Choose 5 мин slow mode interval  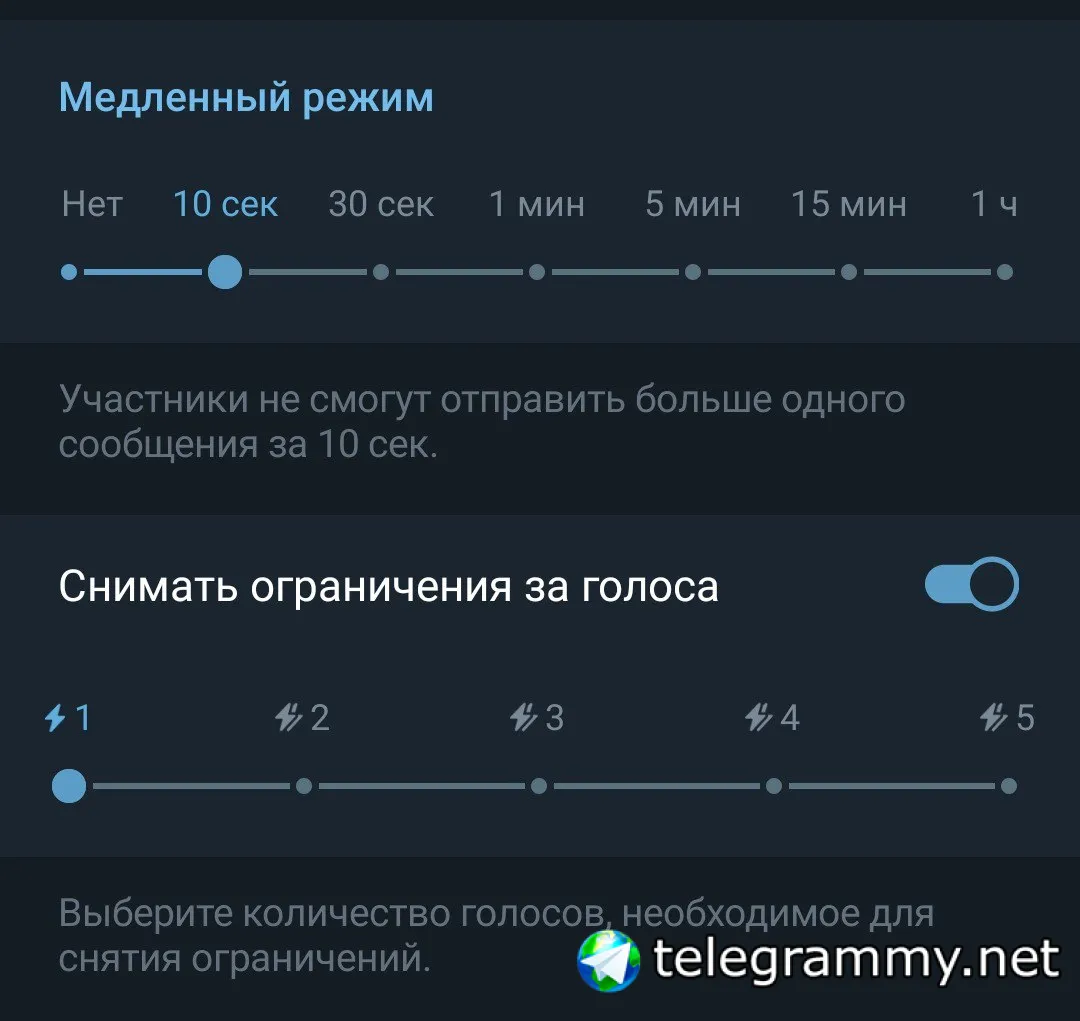tap(692, 271)
